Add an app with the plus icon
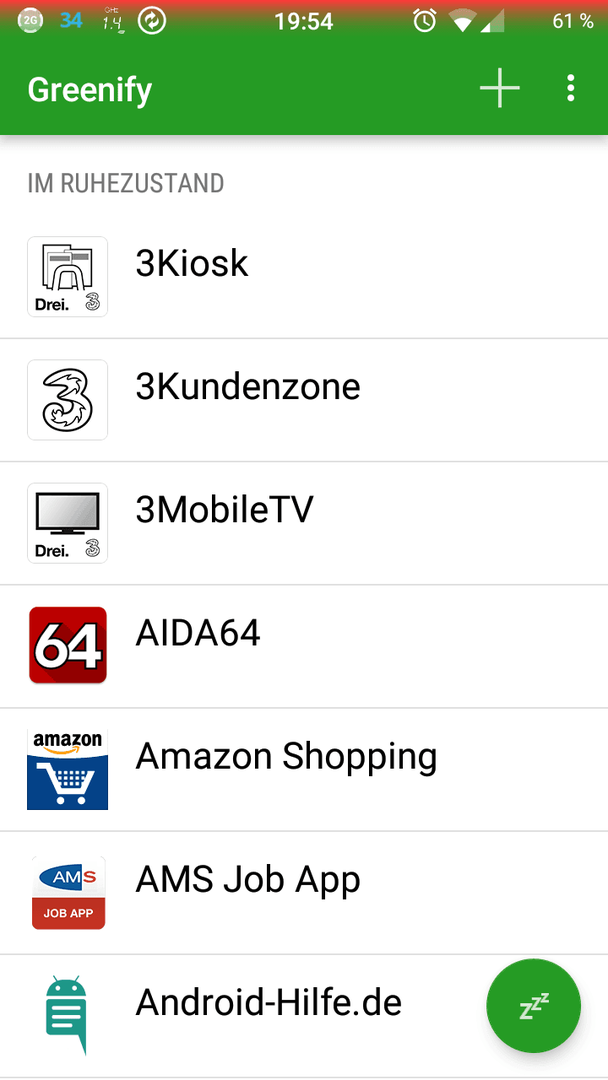This screenshot has height=1080, width=608. (x=499, y=88)
